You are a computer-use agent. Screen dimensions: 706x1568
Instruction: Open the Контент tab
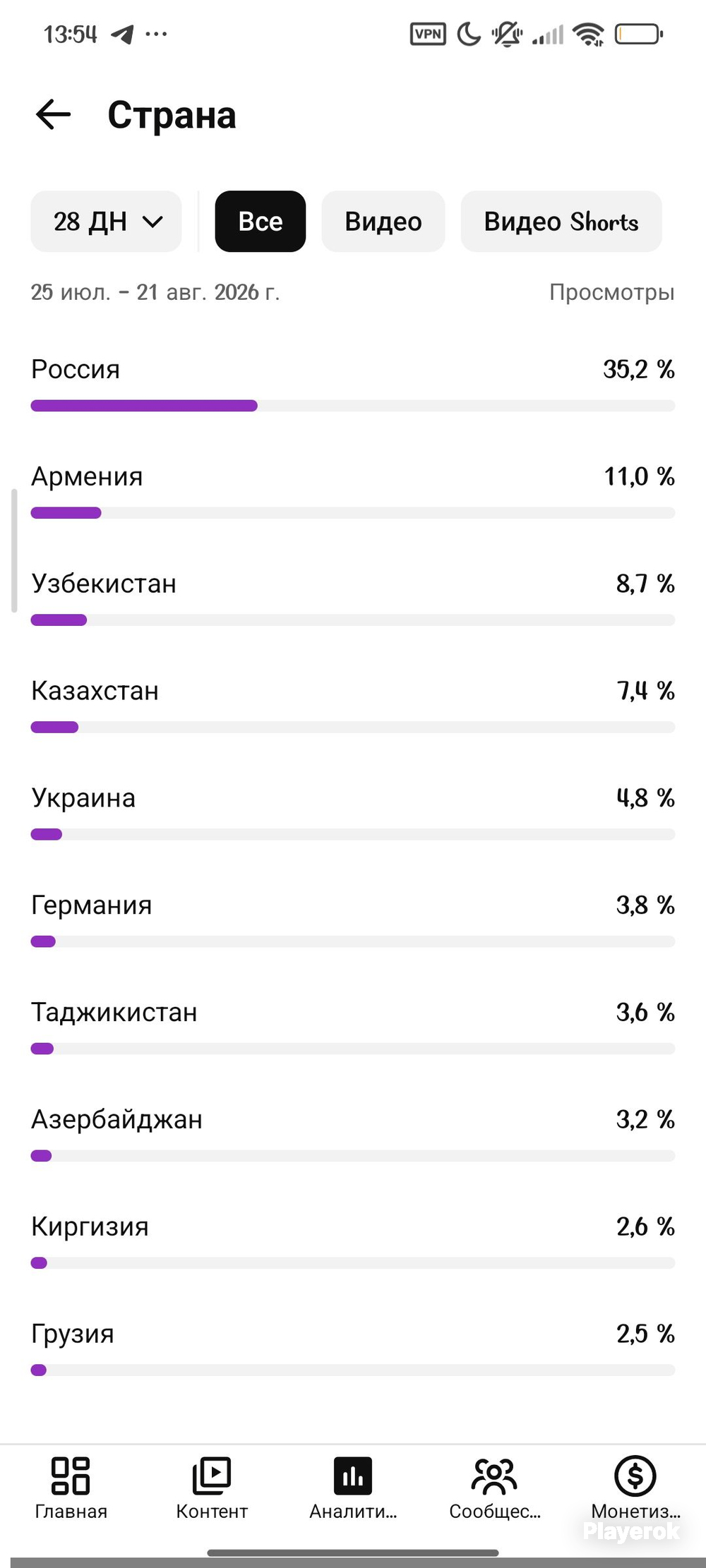coord(212,1489)
